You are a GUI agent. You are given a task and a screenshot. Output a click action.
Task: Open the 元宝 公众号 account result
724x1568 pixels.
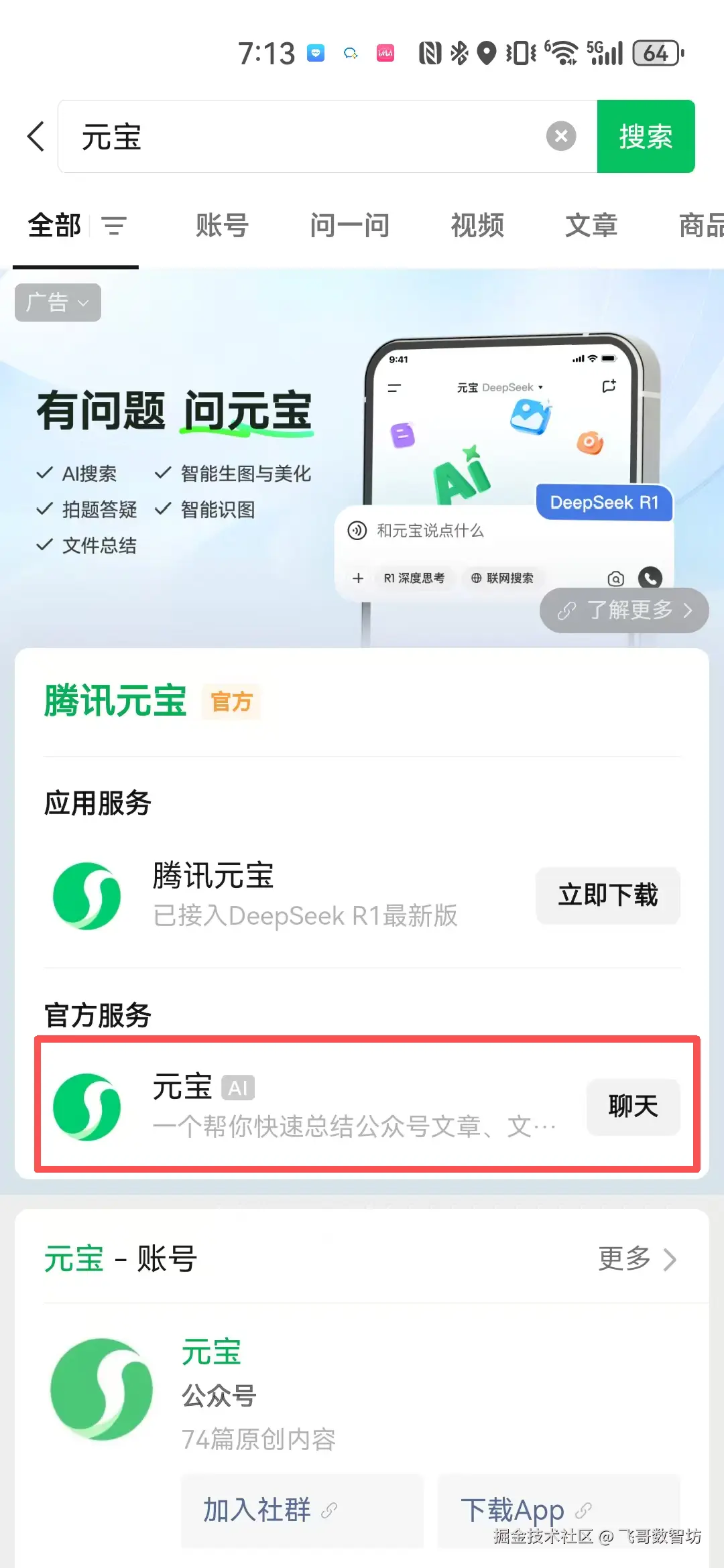click(212, 1352)
